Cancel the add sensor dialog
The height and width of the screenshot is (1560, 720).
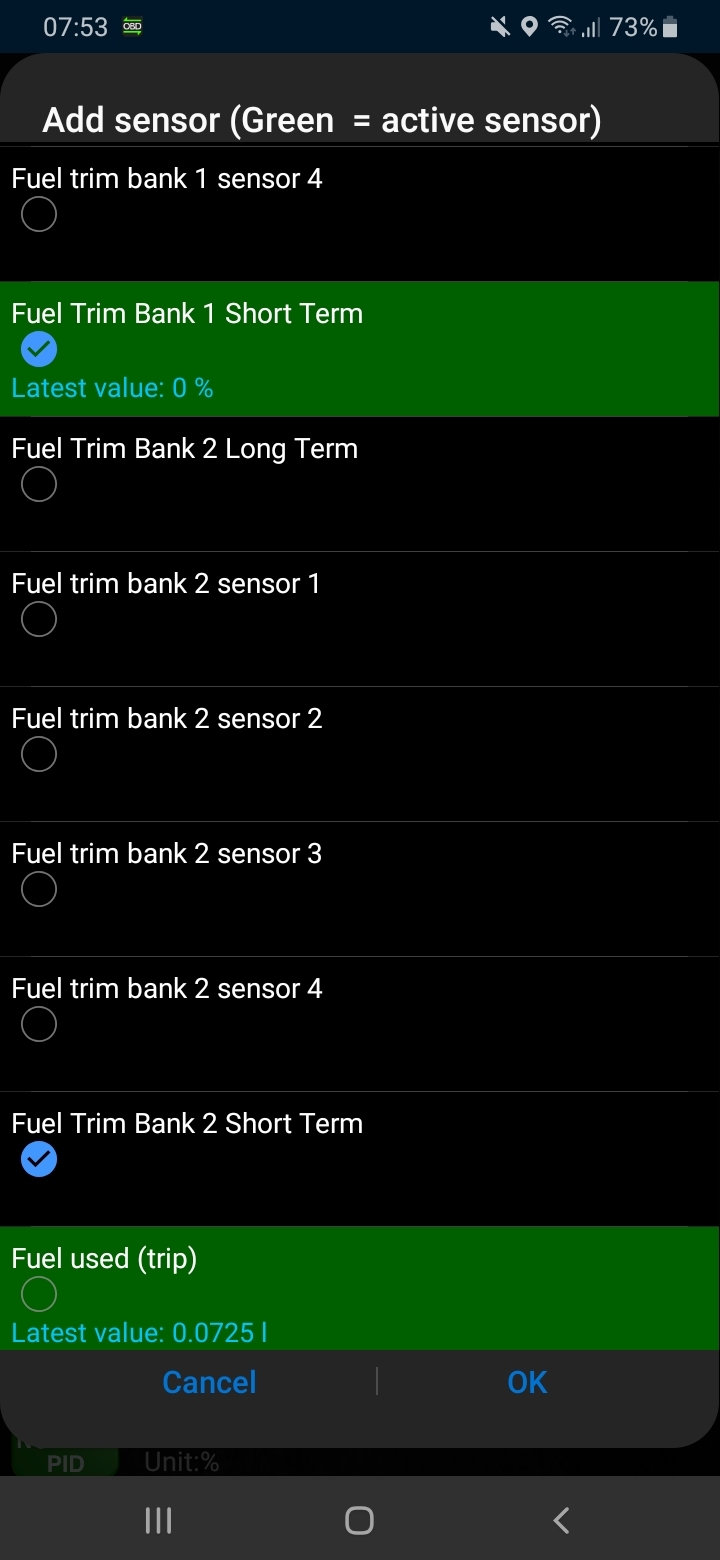pos(209,1382)
